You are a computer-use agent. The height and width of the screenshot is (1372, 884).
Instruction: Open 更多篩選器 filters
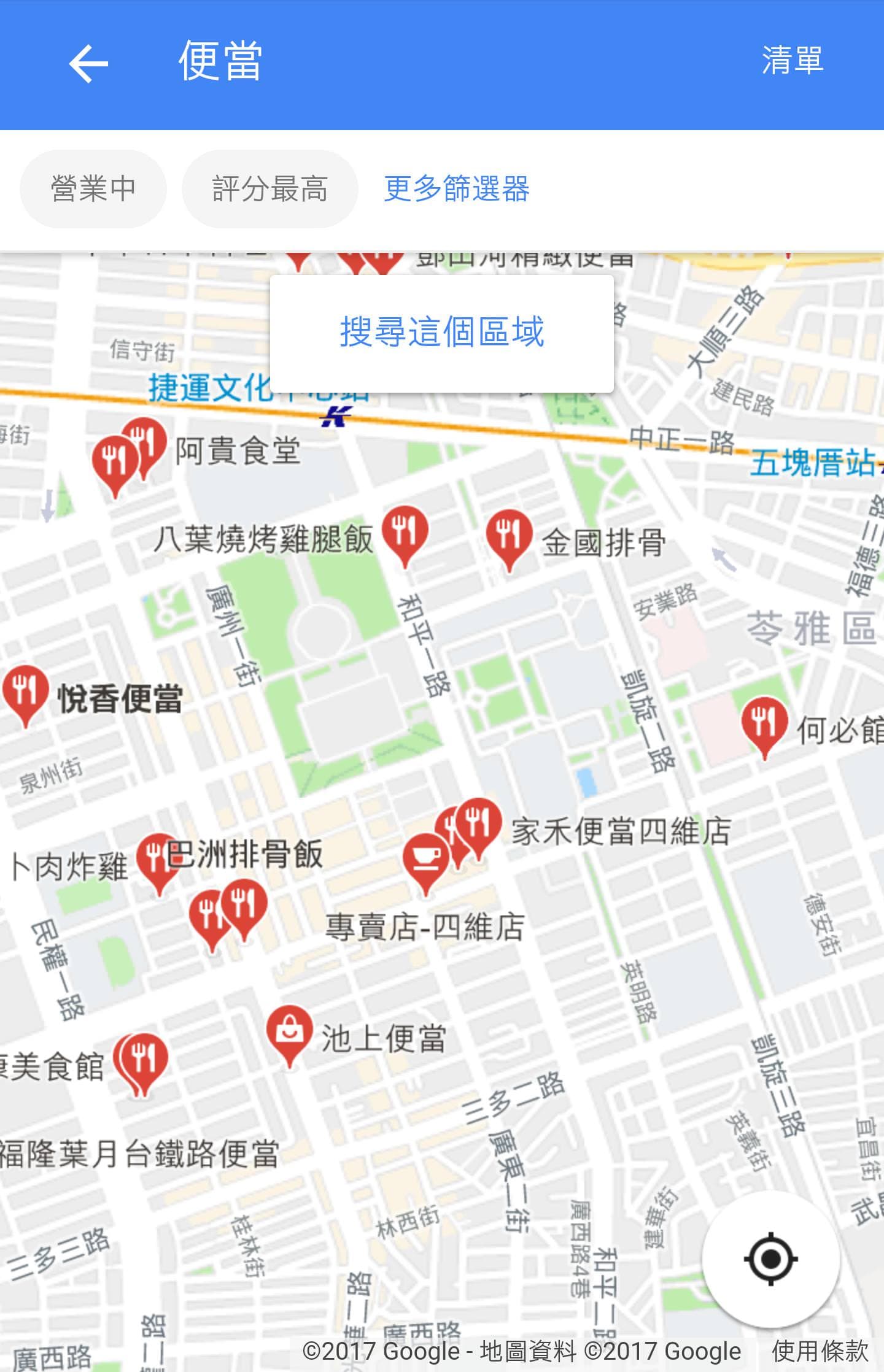(x=457, y=188)
